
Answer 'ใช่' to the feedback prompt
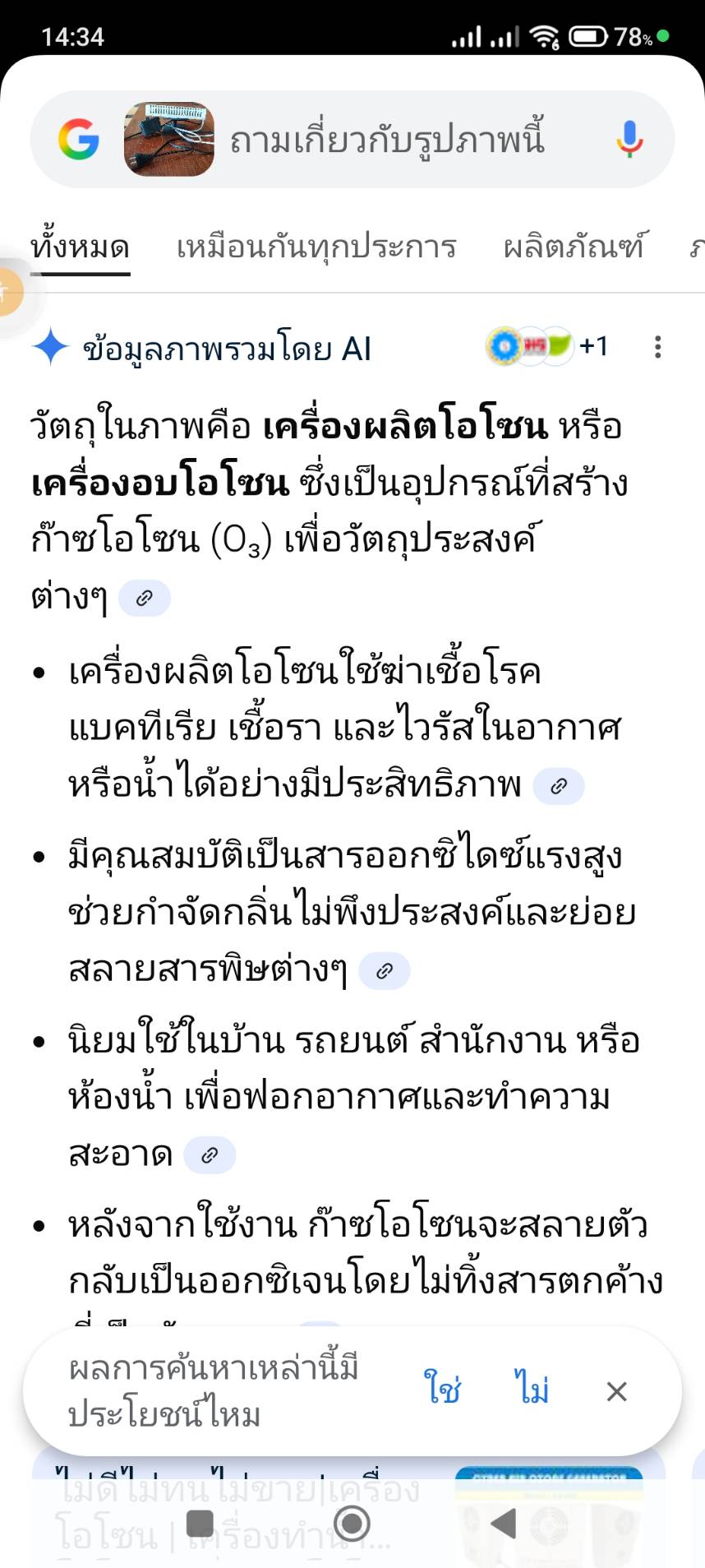pos(442,1390)
